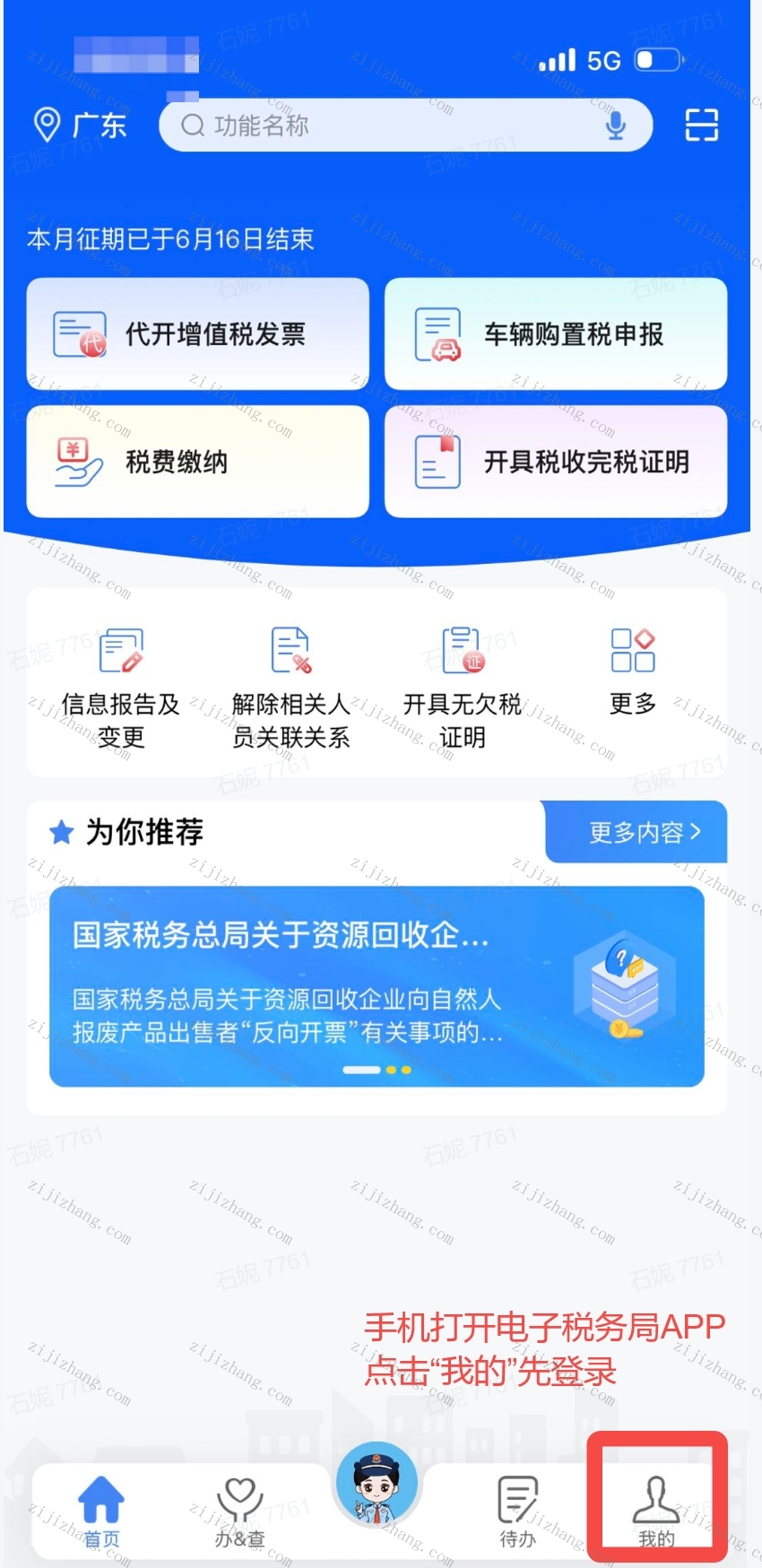View 更多内容 recommendations

coord(644,832)
